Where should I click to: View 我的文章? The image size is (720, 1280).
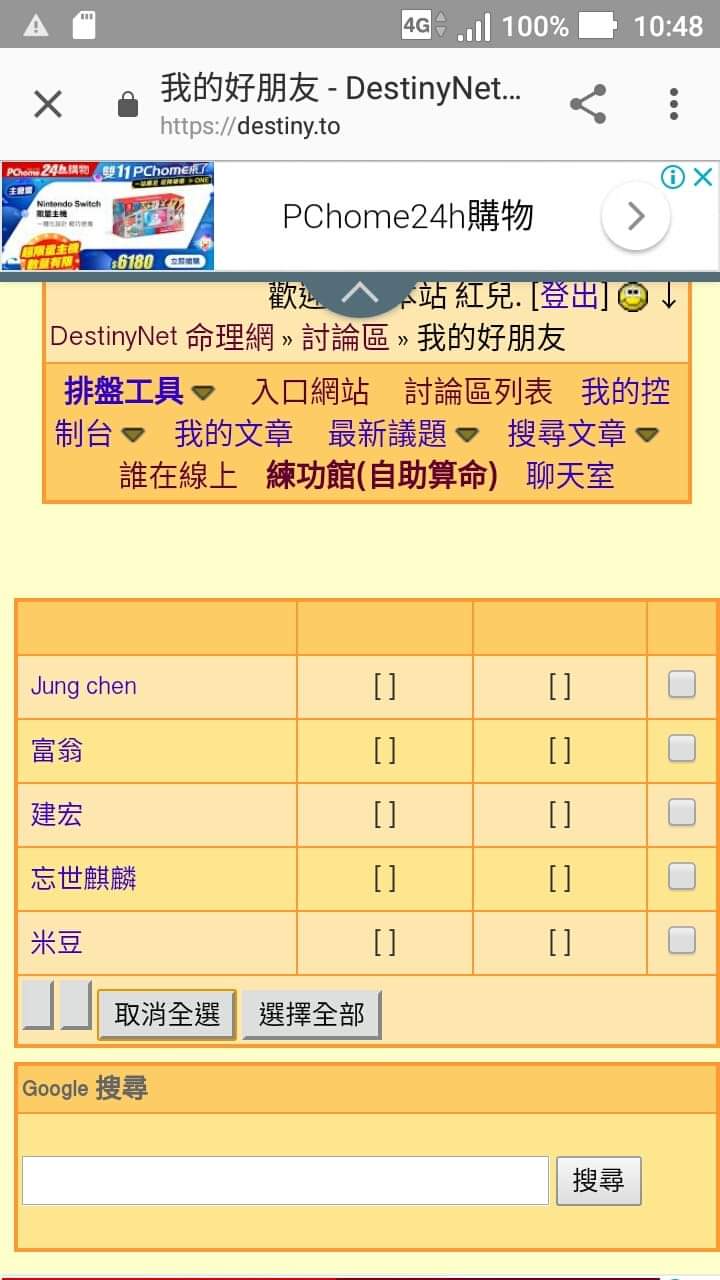coord(233,433)
